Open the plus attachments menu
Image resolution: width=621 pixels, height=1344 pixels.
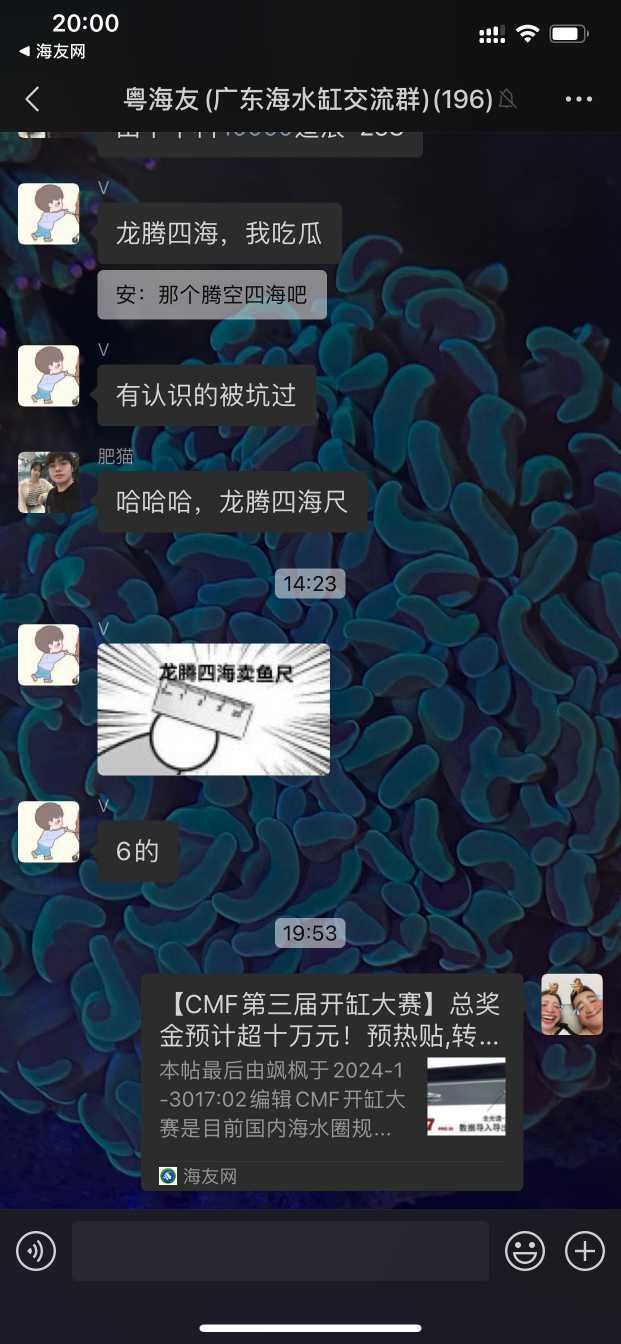[x=585, y=1251]
